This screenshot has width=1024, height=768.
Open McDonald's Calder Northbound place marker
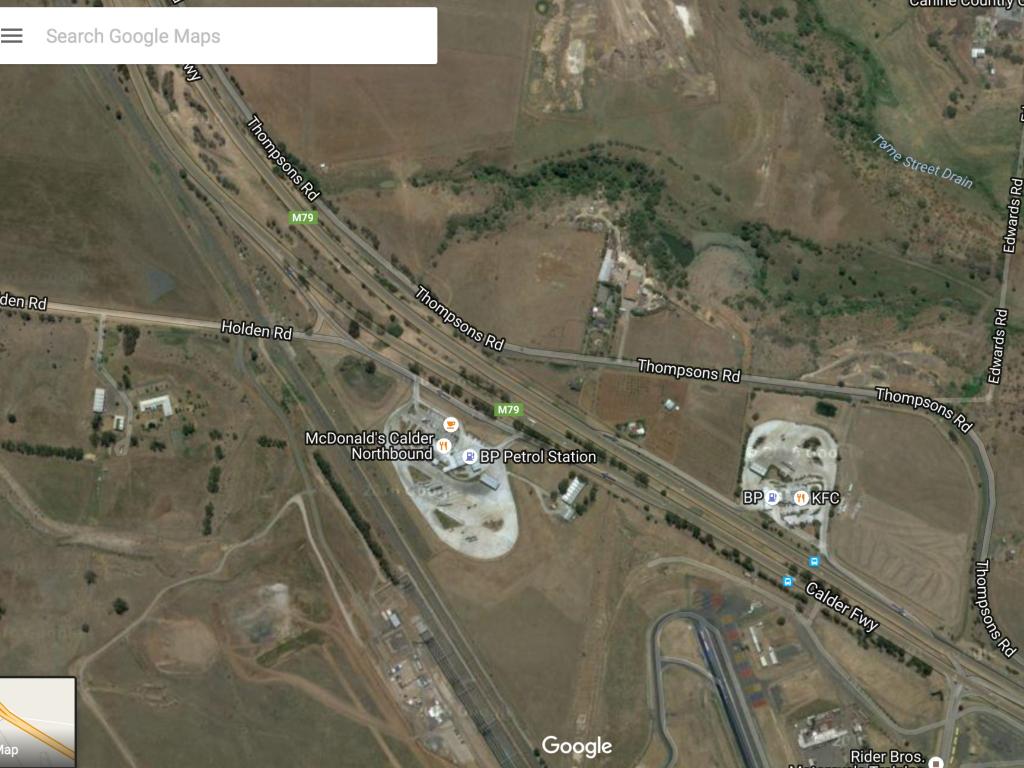coord(444,446)
